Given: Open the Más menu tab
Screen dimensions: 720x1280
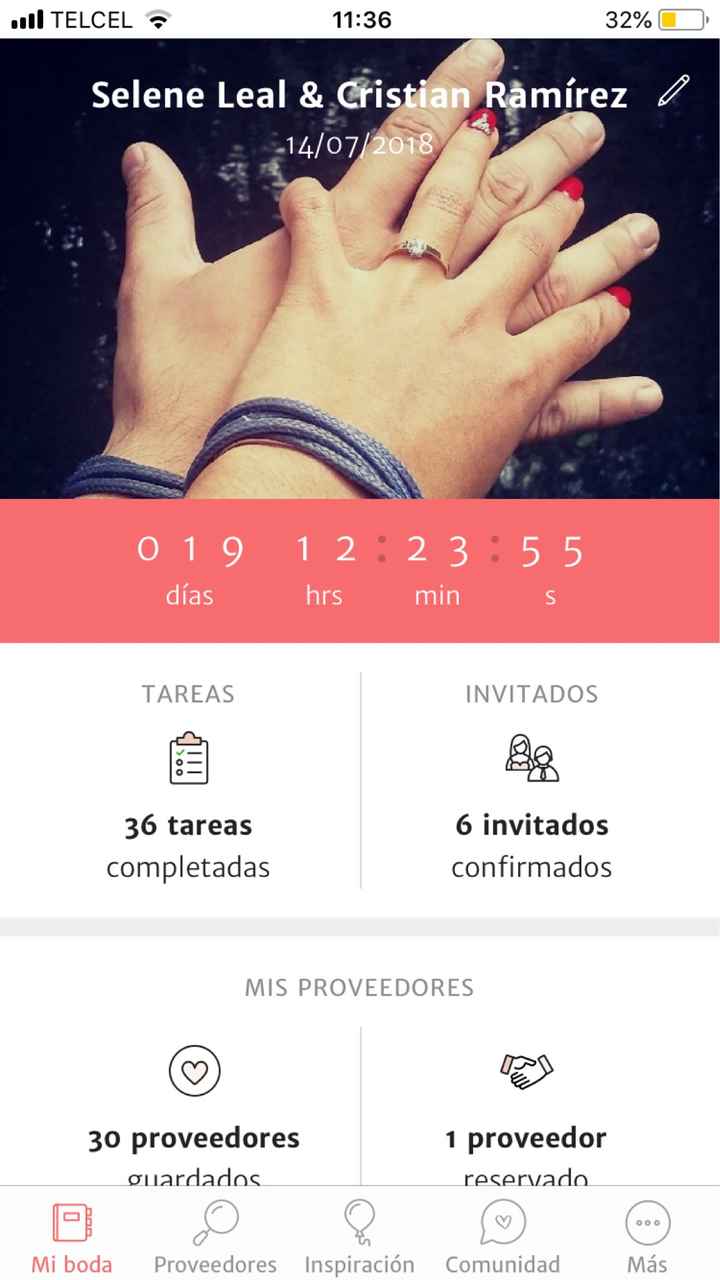Looking at the screenshot, I should 647,1238.
